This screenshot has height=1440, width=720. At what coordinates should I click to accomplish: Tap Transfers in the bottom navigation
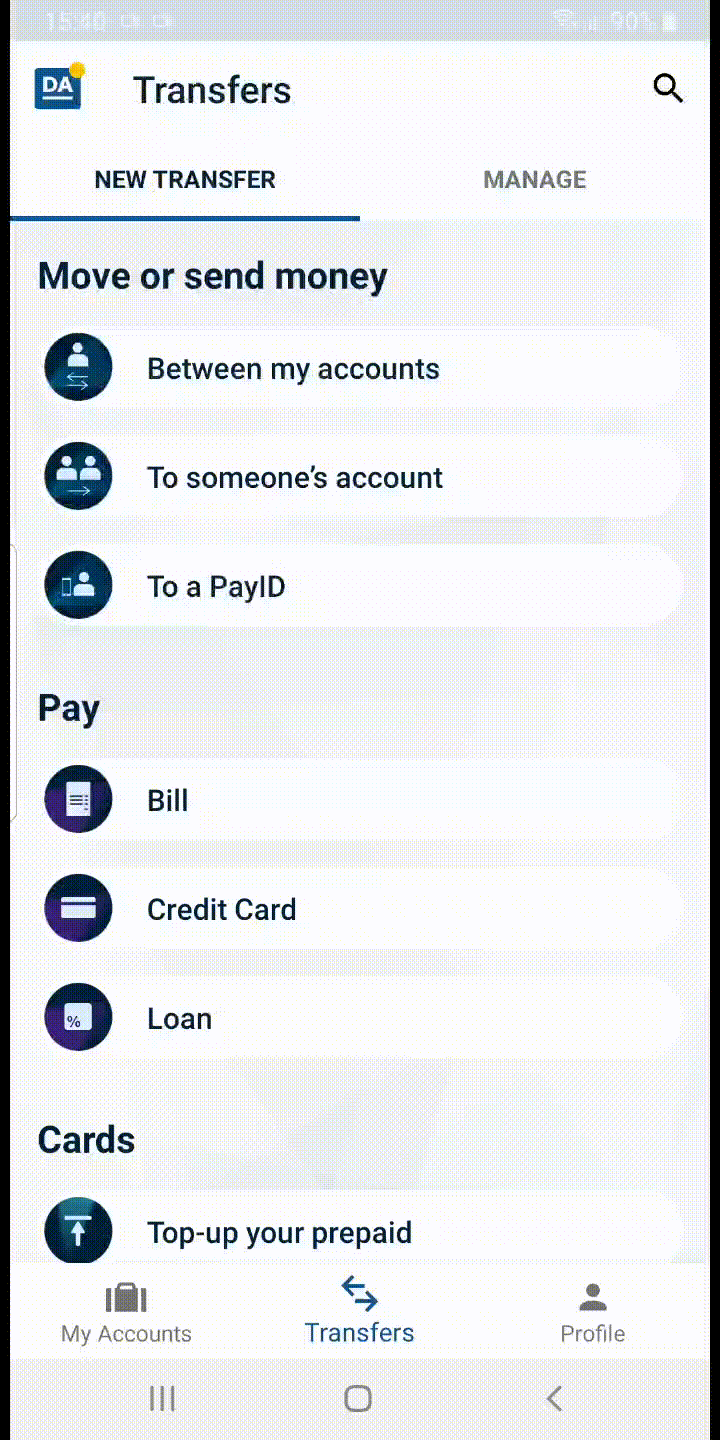pyautogui.click(x=359, y=1310)
